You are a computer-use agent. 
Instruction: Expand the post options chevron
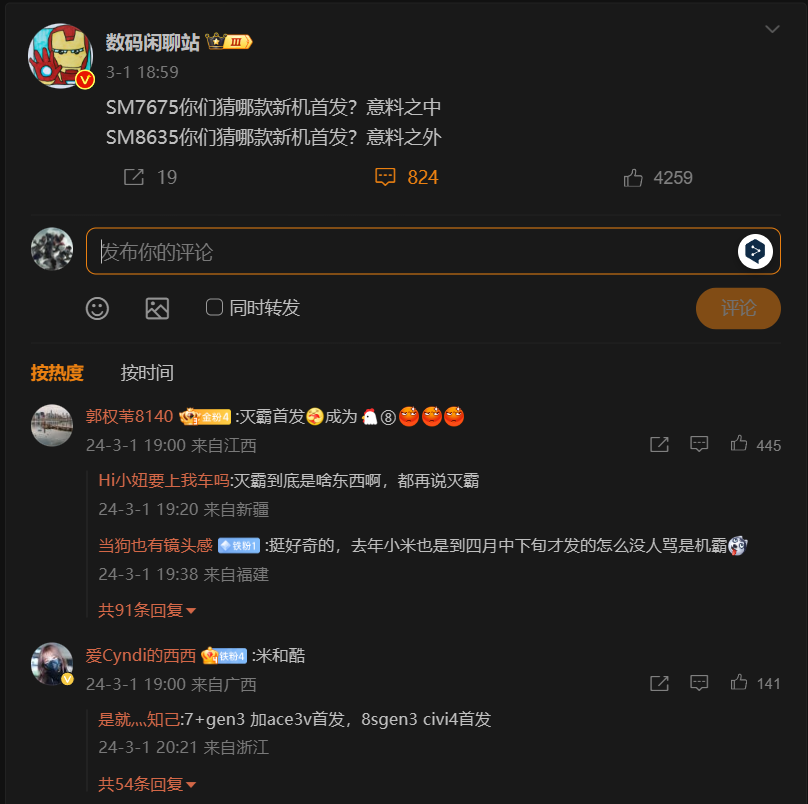772,29
